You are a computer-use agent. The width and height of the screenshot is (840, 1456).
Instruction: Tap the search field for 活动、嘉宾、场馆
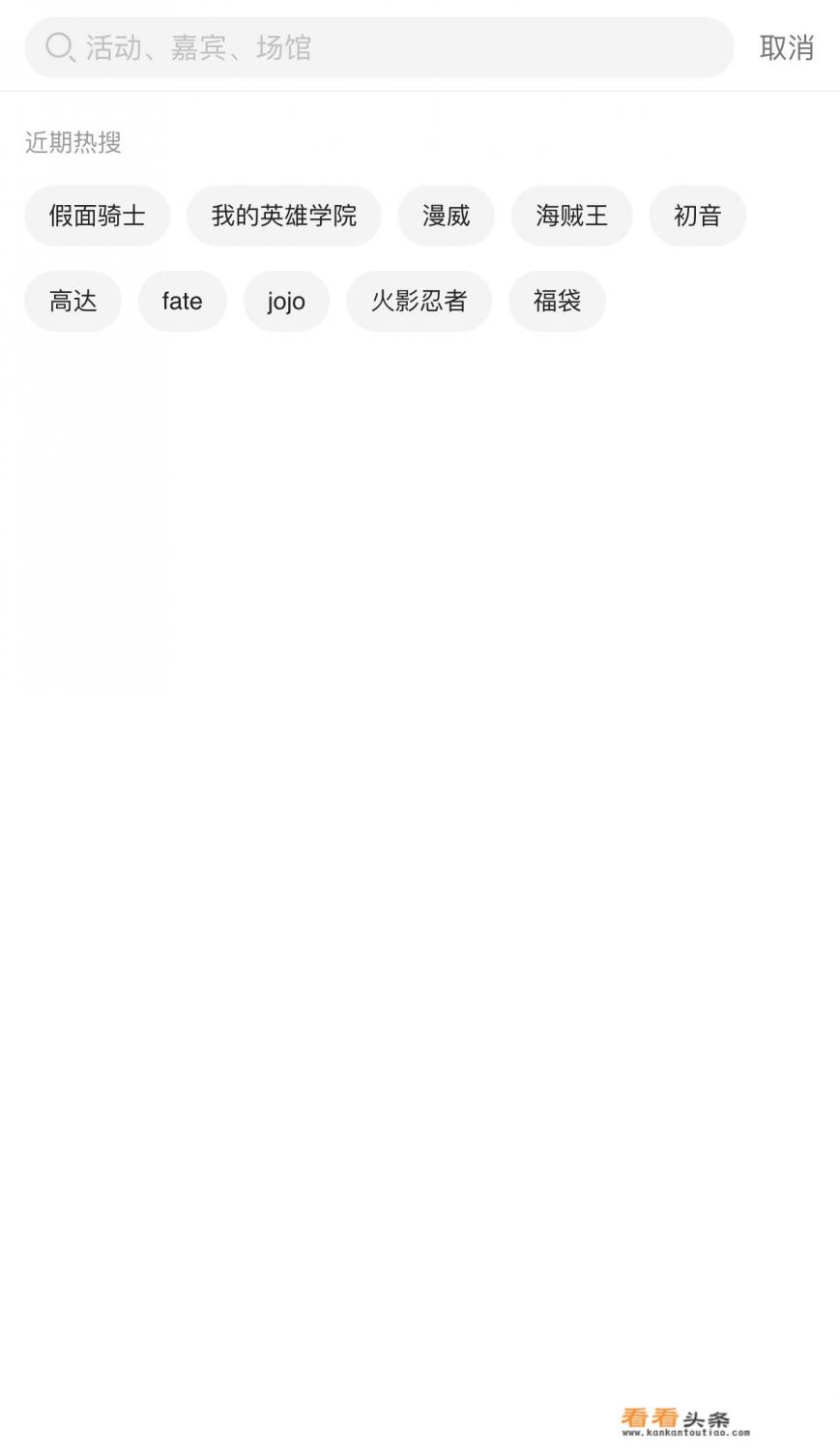pos(377,47)
